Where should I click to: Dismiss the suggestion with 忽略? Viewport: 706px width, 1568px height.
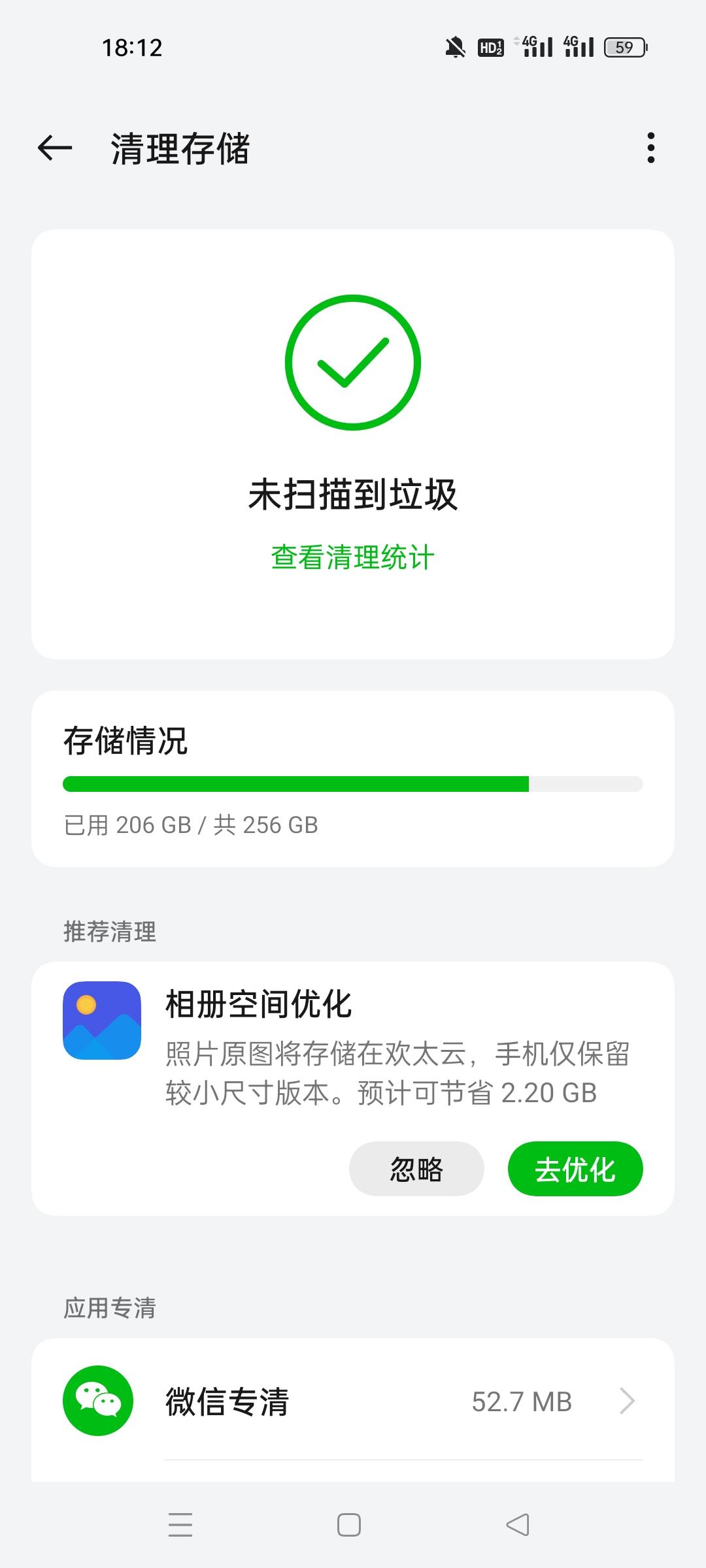click(416, 1169)
